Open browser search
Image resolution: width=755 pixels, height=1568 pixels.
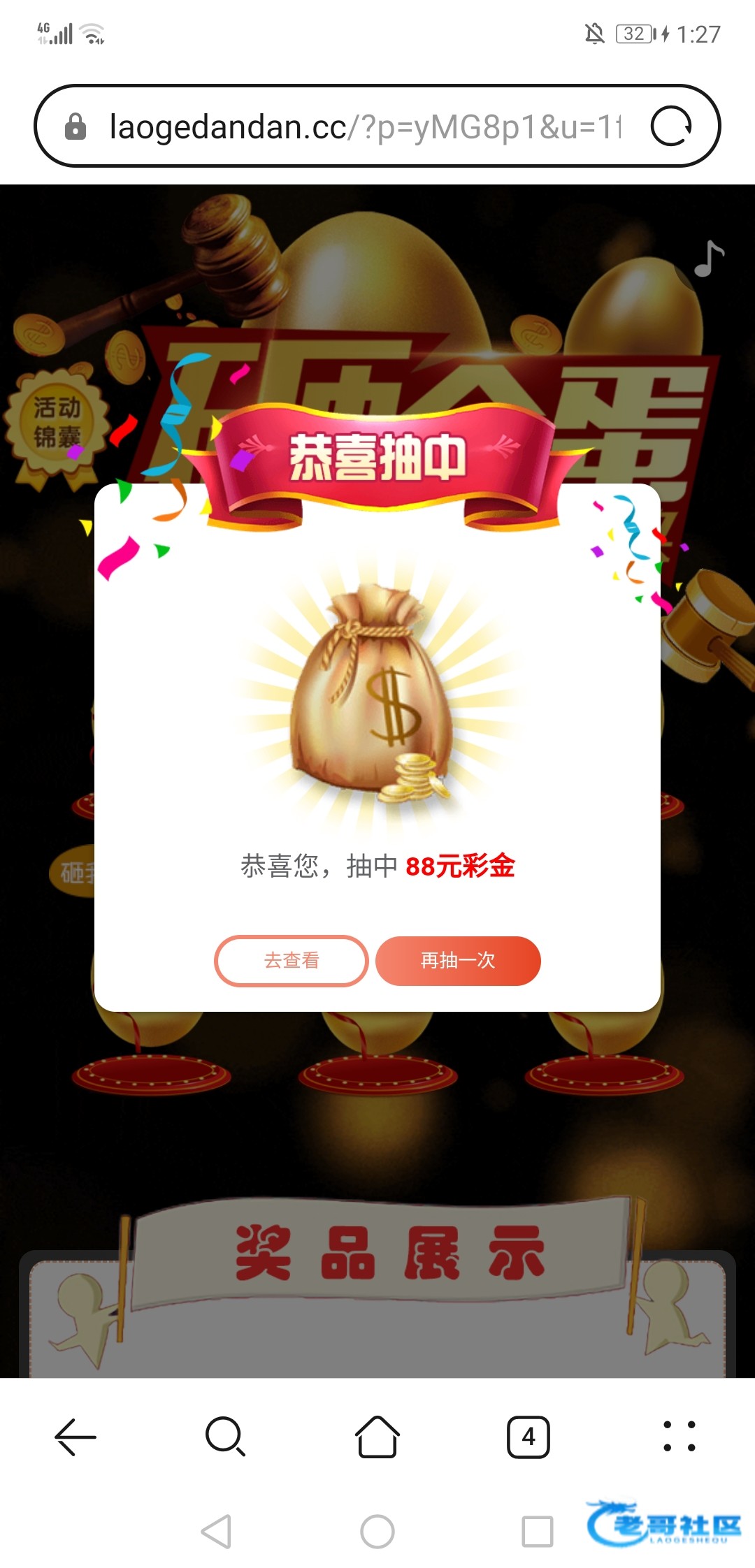tap(225, 1437)
